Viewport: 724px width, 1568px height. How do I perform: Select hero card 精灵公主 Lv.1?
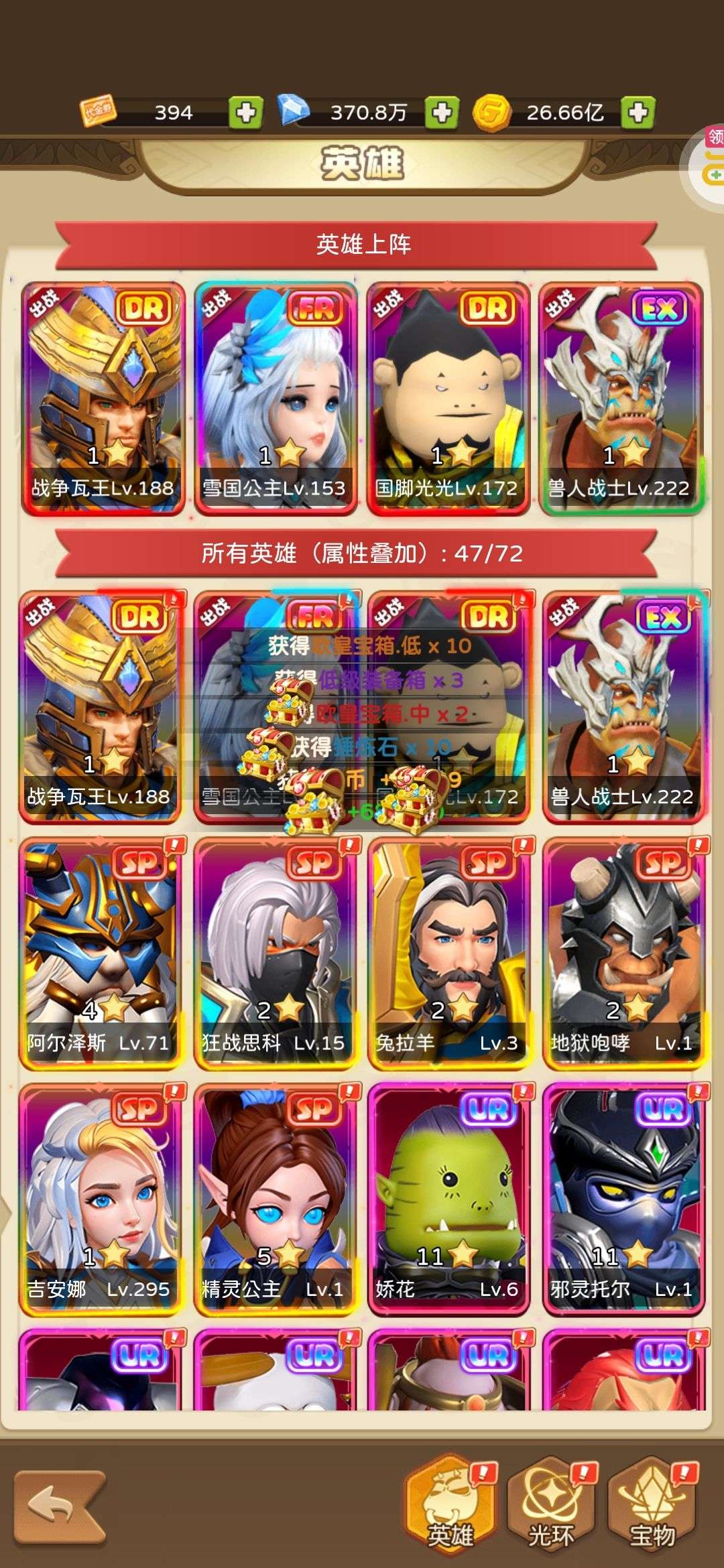pyautogui.click(x=274, y=1200)
